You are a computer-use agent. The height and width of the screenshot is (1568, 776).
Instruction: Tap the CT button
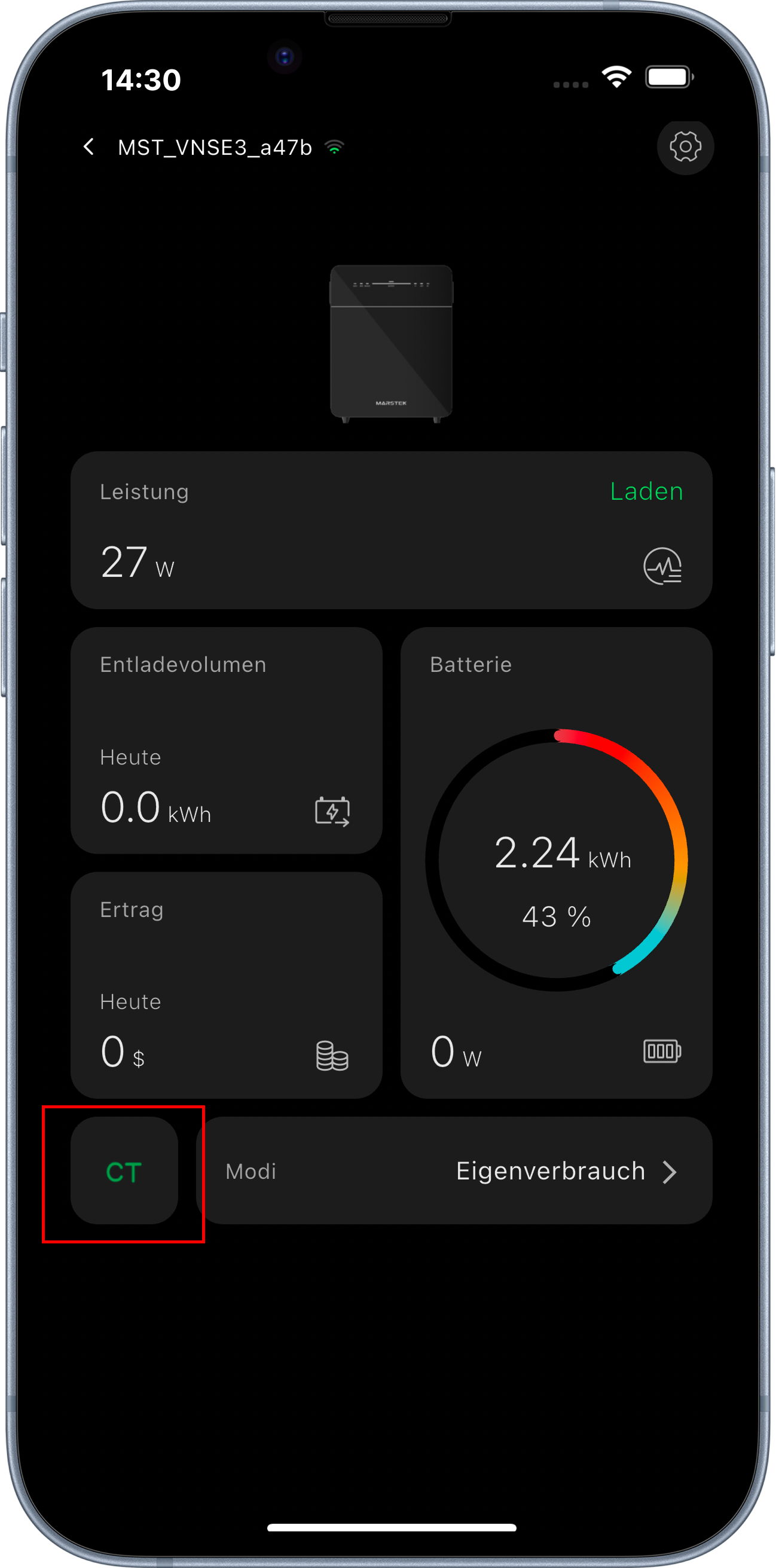124,1172
